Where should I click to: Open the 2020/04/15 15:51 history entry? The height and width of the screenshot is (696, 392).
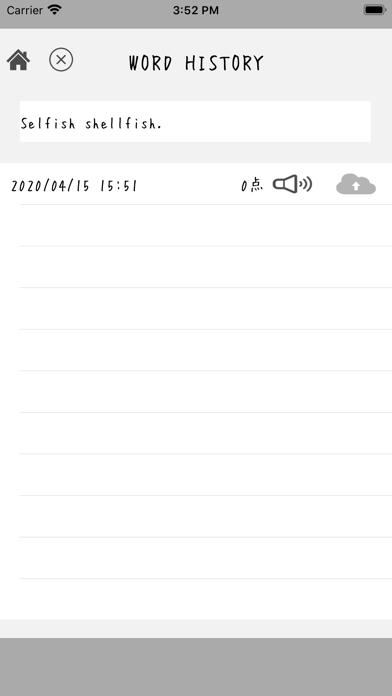196,184
